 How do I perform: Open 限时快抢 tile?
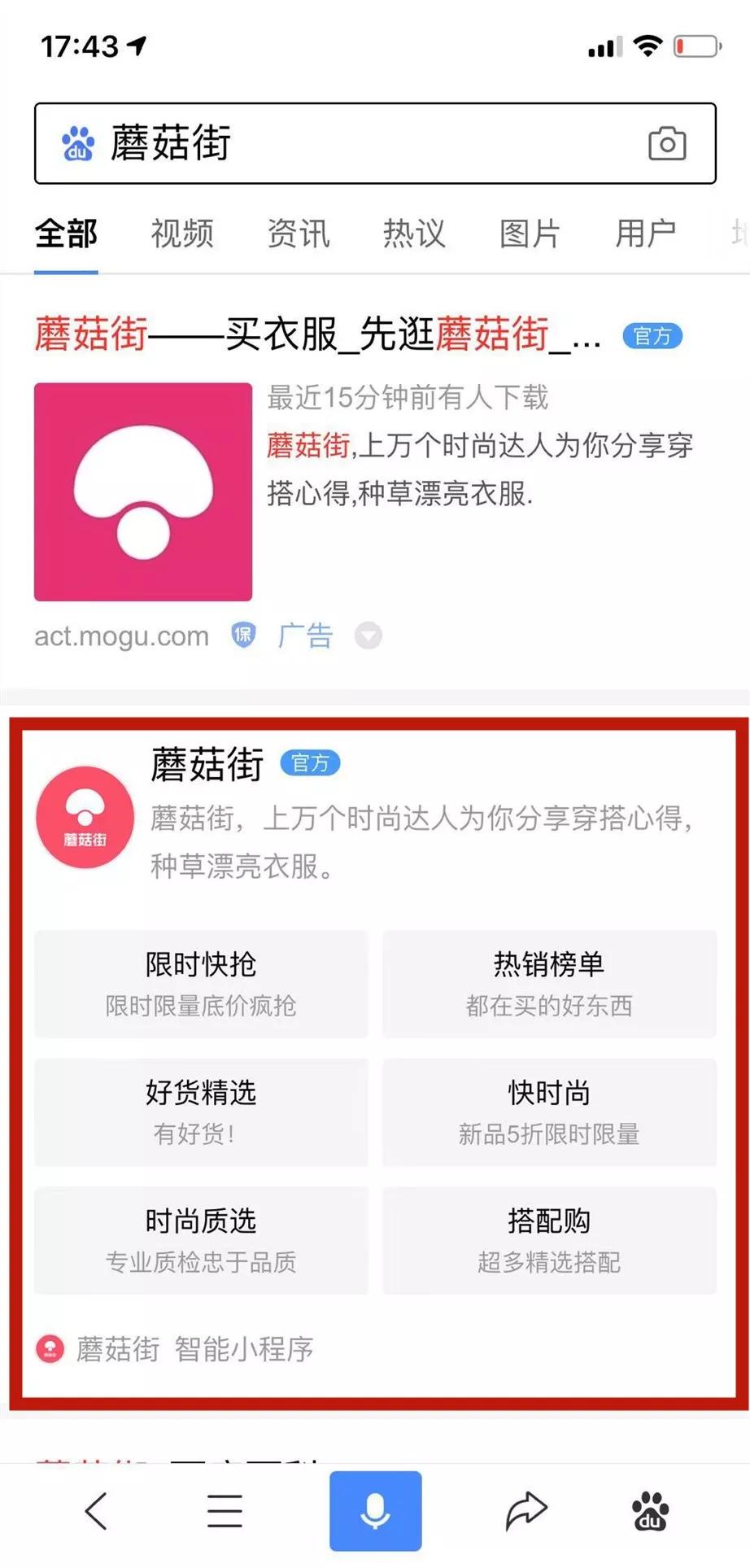(201, 984)
